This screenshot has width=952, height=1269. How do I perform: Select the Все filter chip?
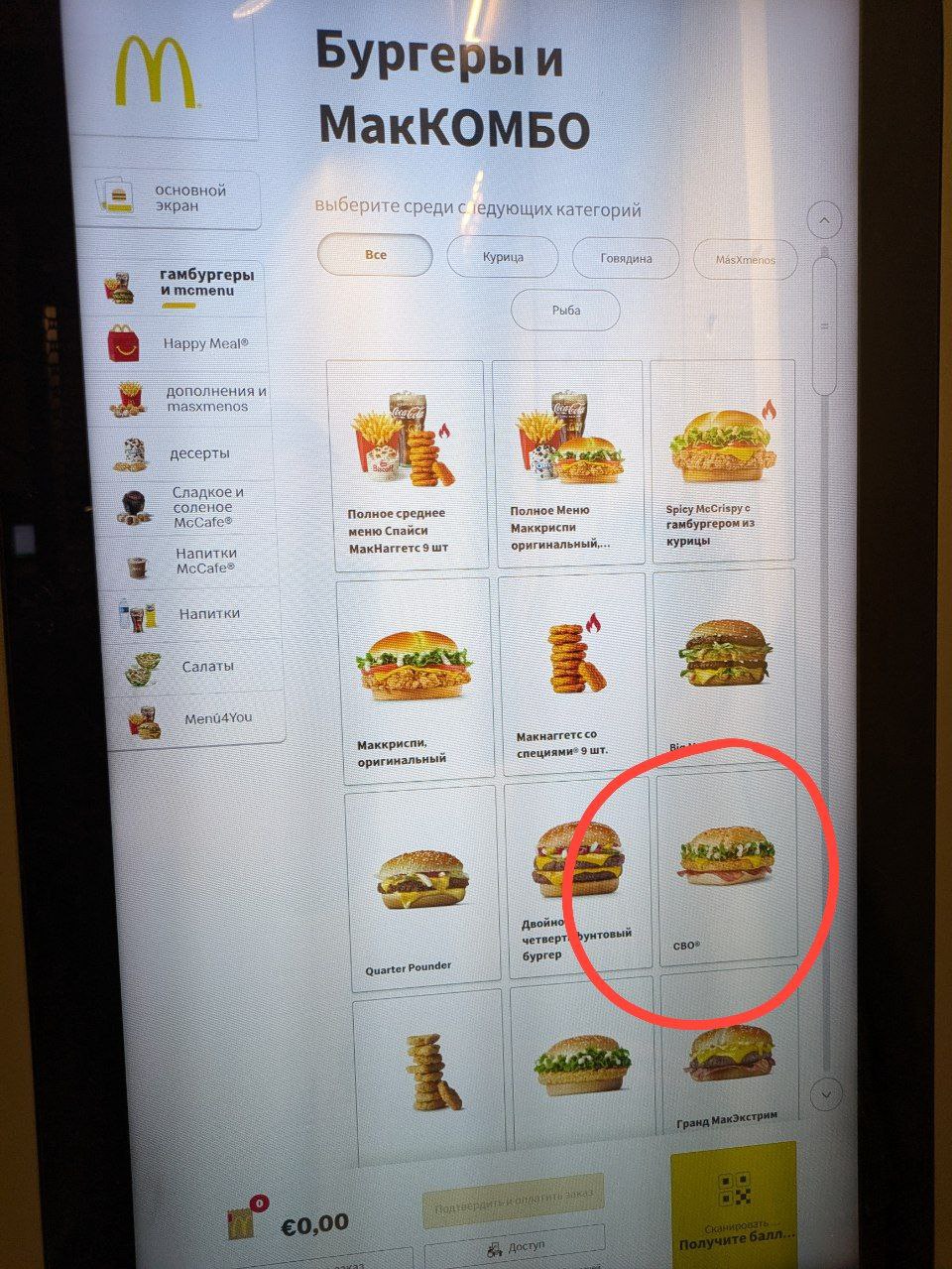[x=375, y=255]
